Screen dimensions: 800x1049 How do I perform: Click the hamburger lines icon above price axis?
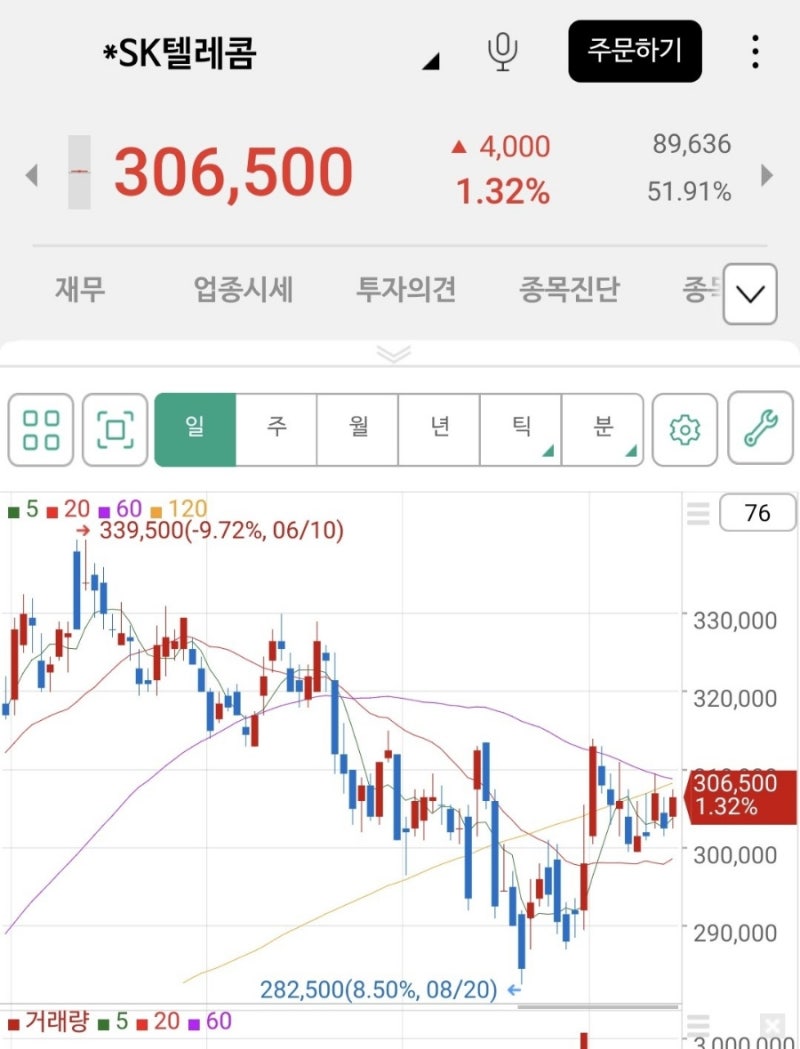tap(697, 512)
